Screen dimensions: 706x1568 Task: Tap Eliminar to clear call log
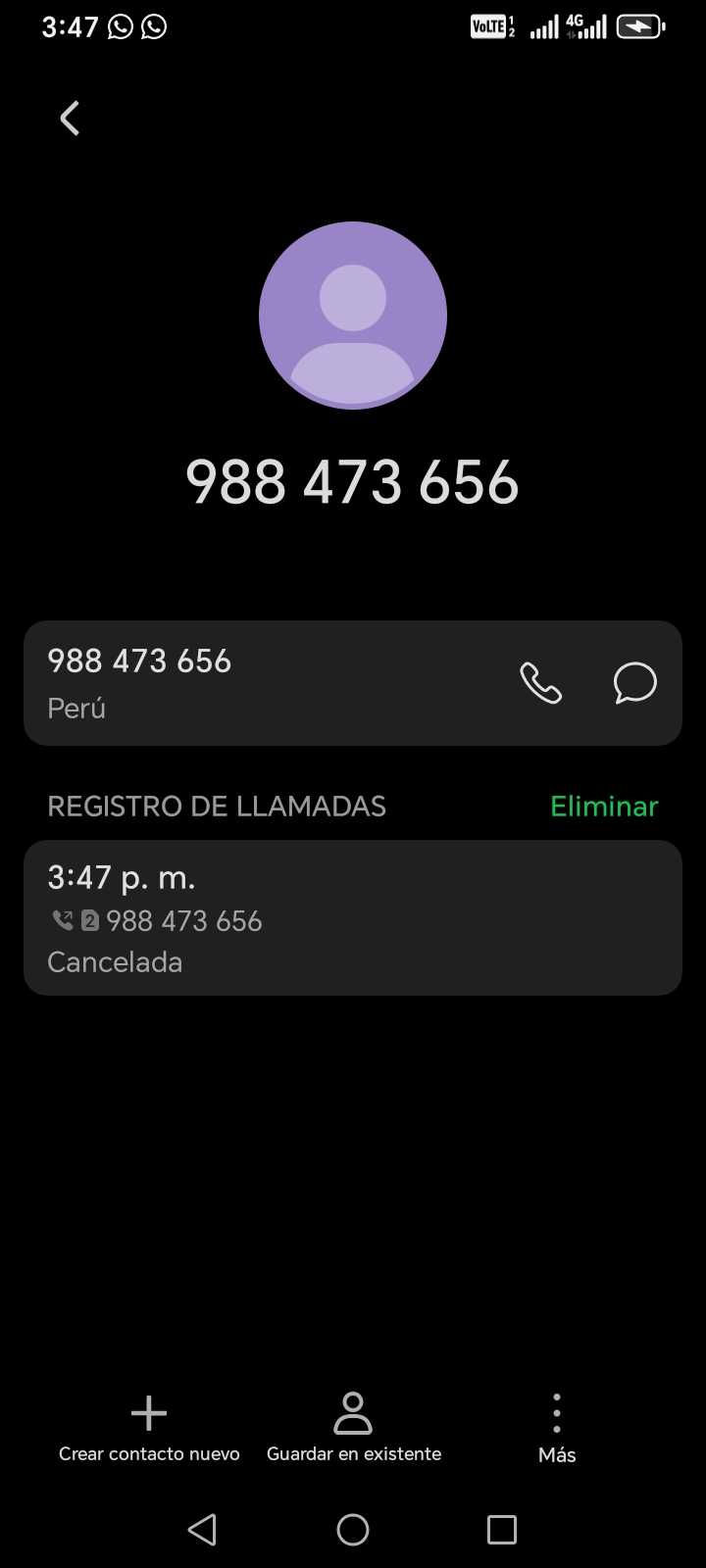(x=604, y=807)
